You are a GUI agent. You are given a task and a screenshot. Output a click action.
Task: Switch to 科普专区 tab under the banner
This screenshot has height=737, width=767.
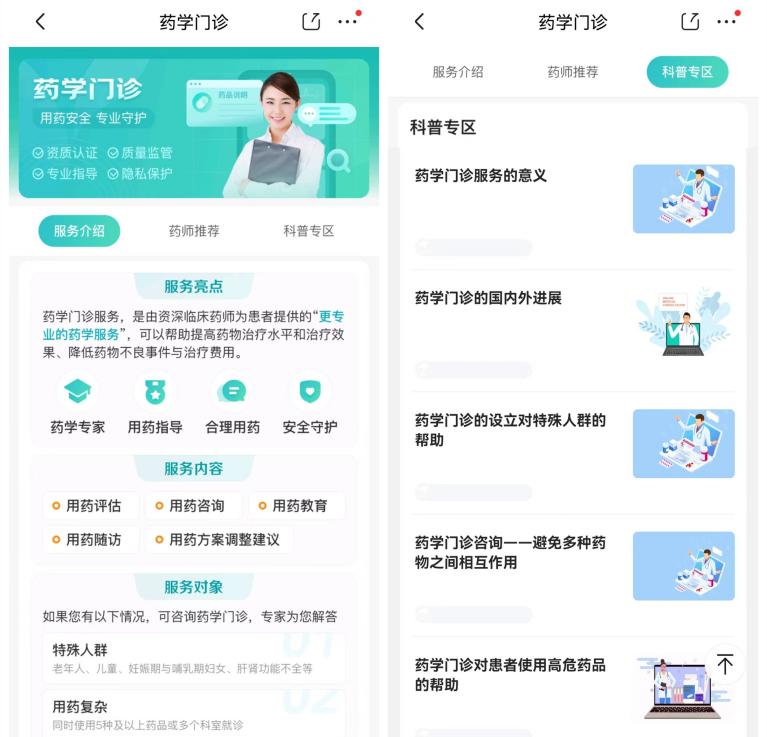[308, 231]
